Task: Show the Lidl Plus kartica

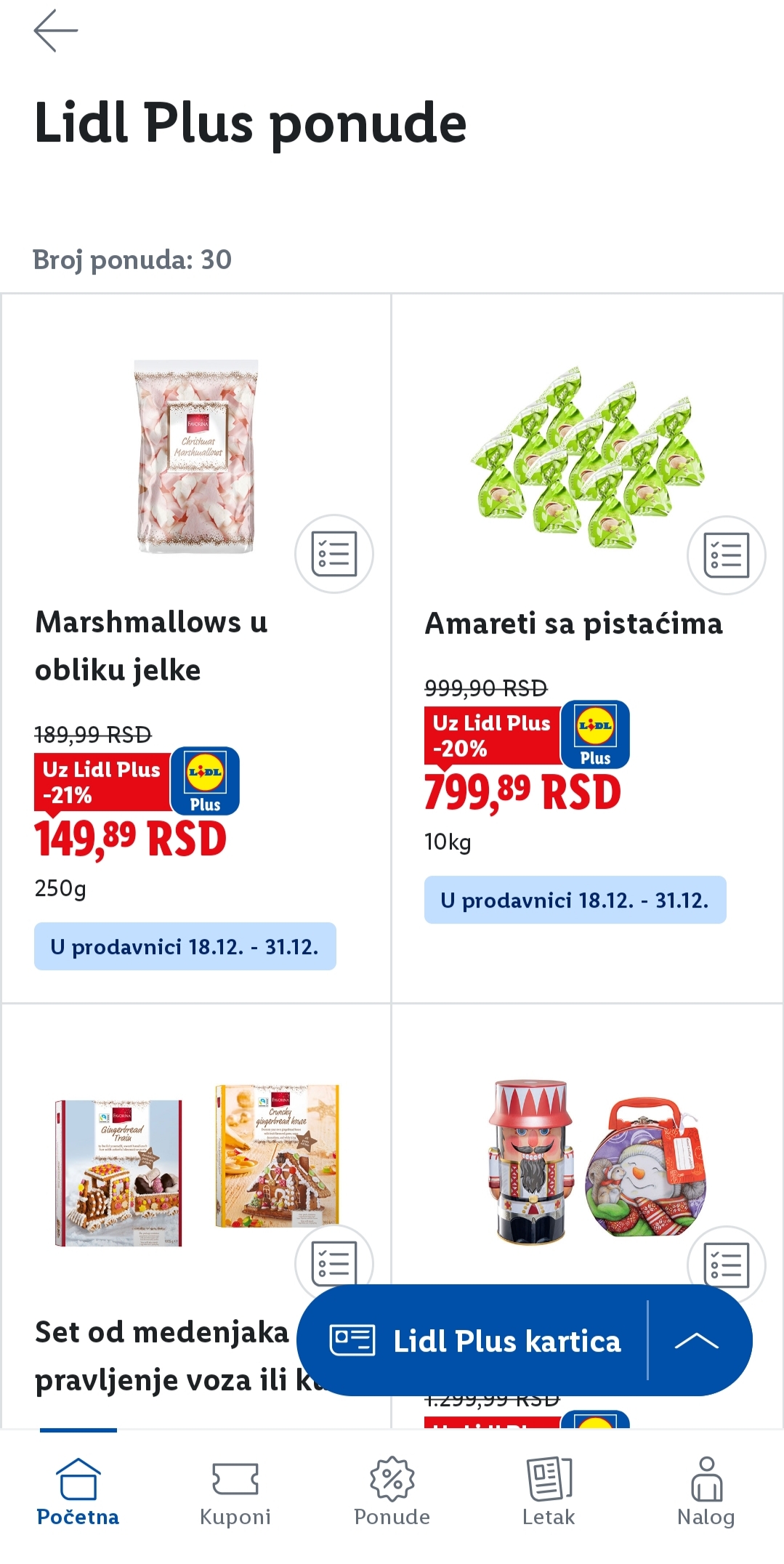Action: [x=476, y=1341]
